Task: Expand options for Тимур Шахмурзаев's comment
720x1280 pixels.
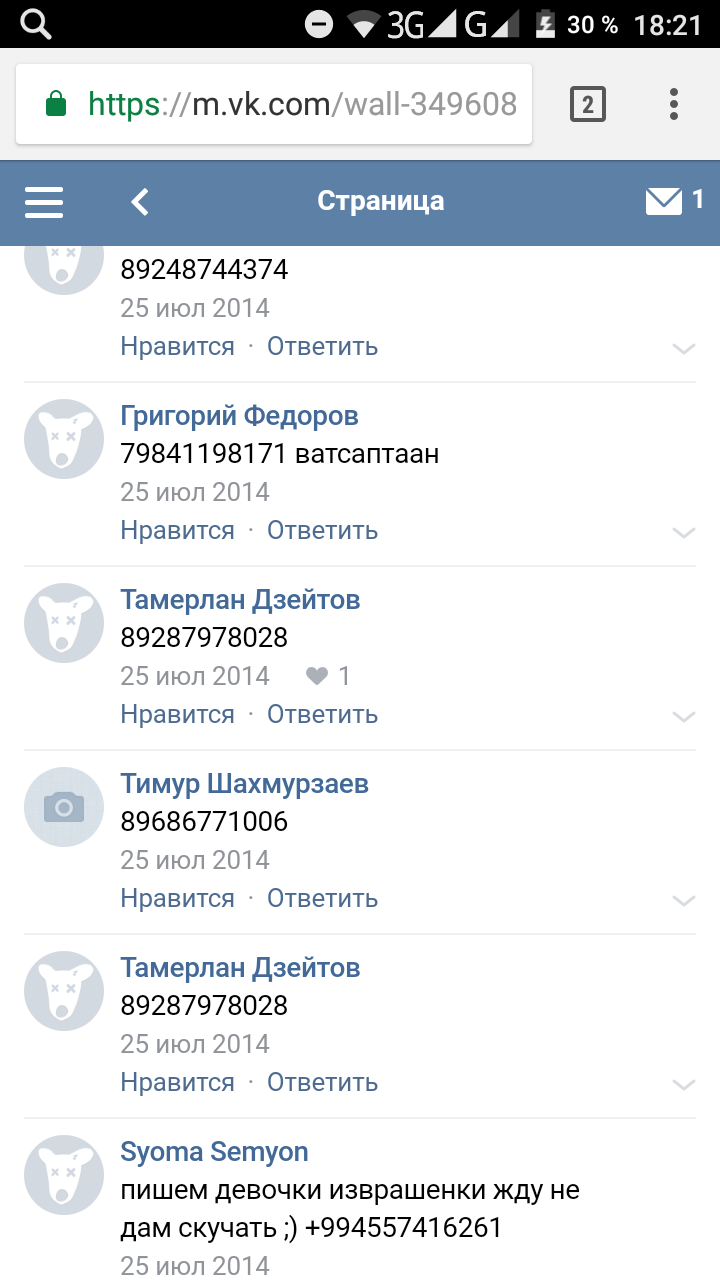Action: [684, 900]
